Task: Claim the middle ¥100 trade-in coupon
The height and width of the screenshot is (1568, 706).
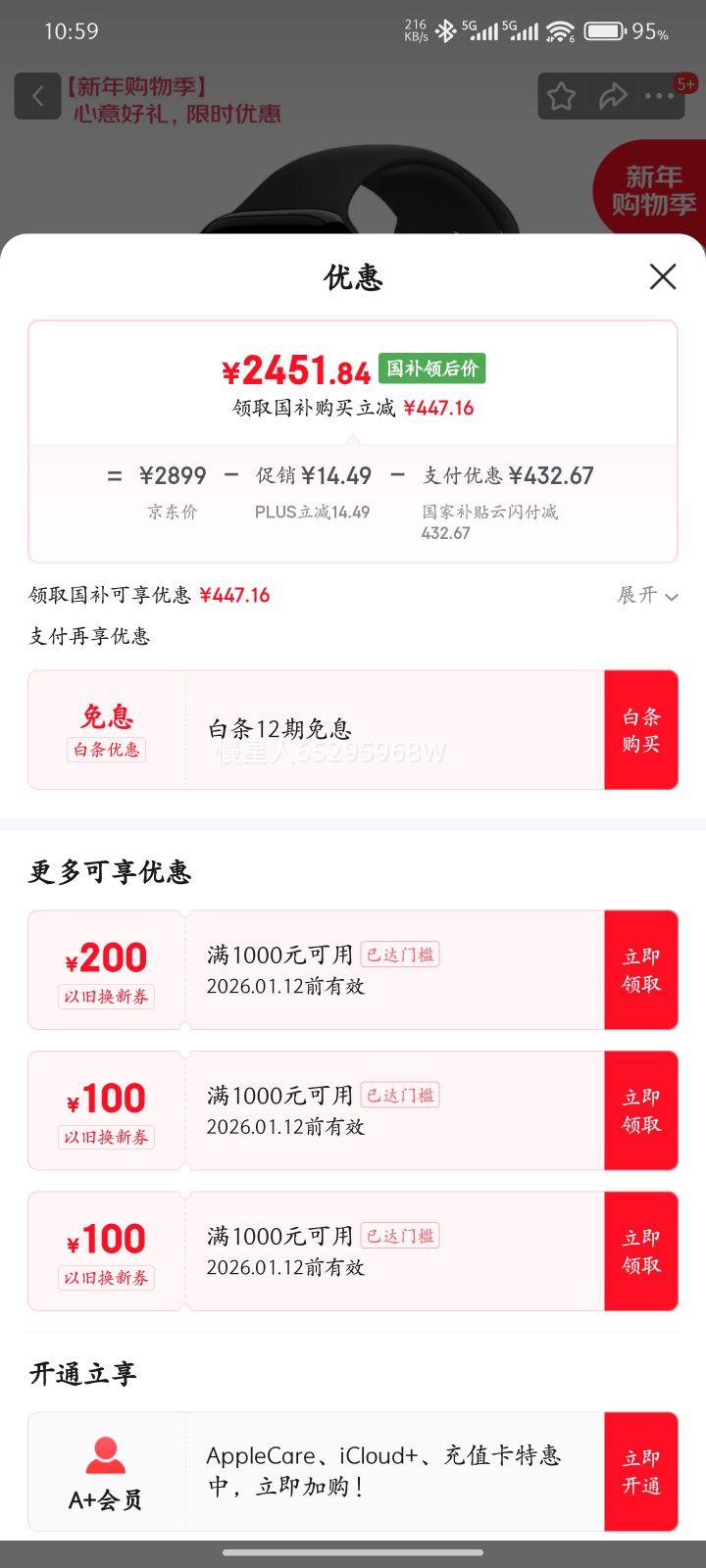Action: point(641,1109)
